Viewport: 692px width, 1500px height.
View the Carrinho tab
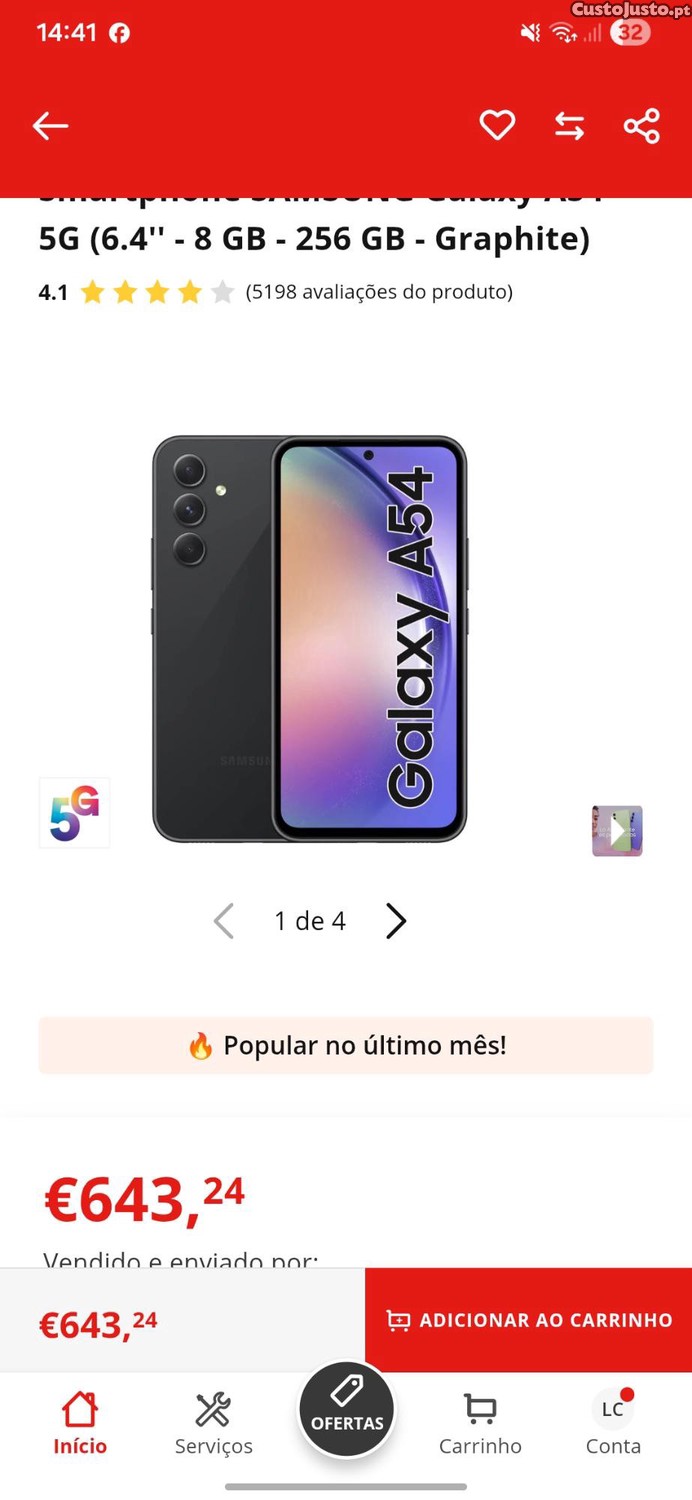[480, 1423]
